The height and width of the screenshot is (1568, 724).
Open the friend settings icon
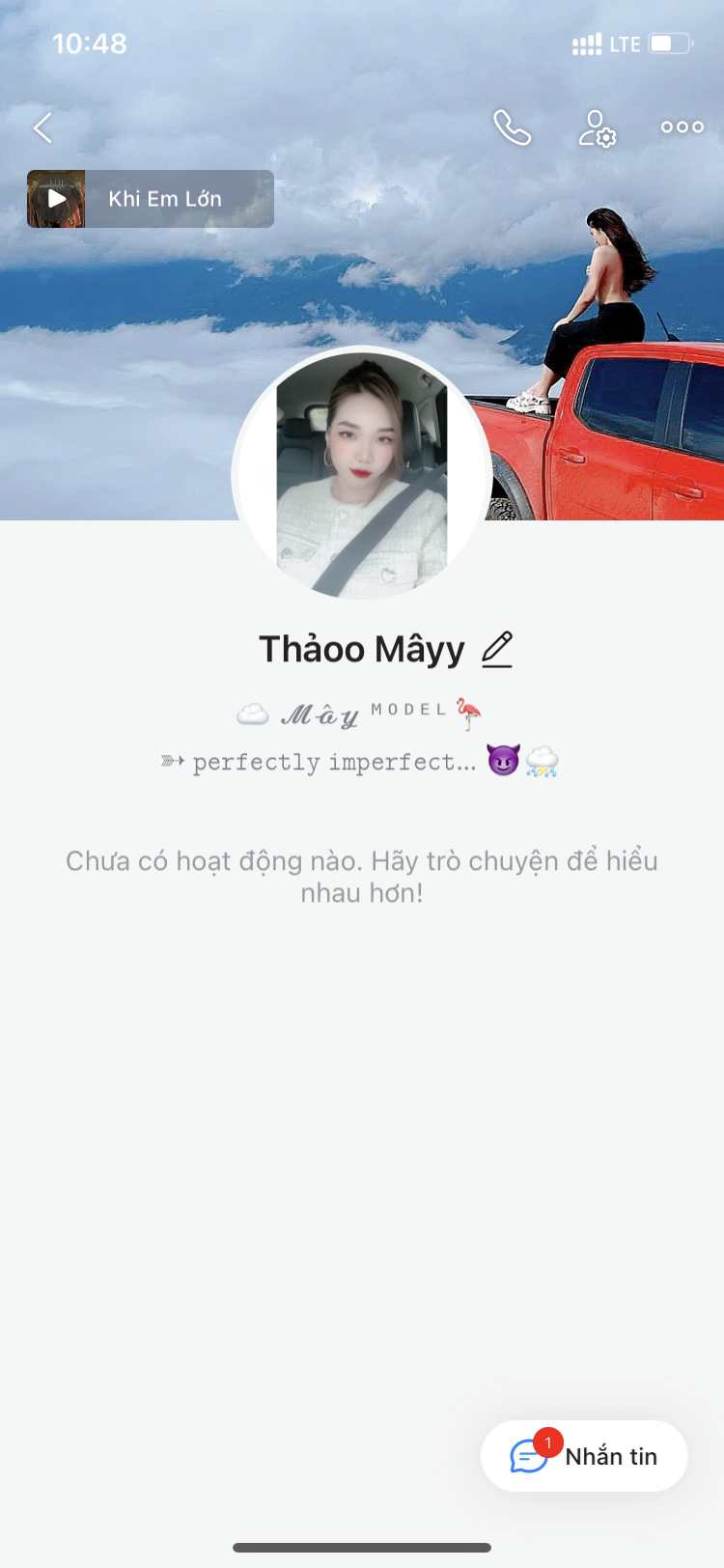pyautogui.click(x=597, y=127)
